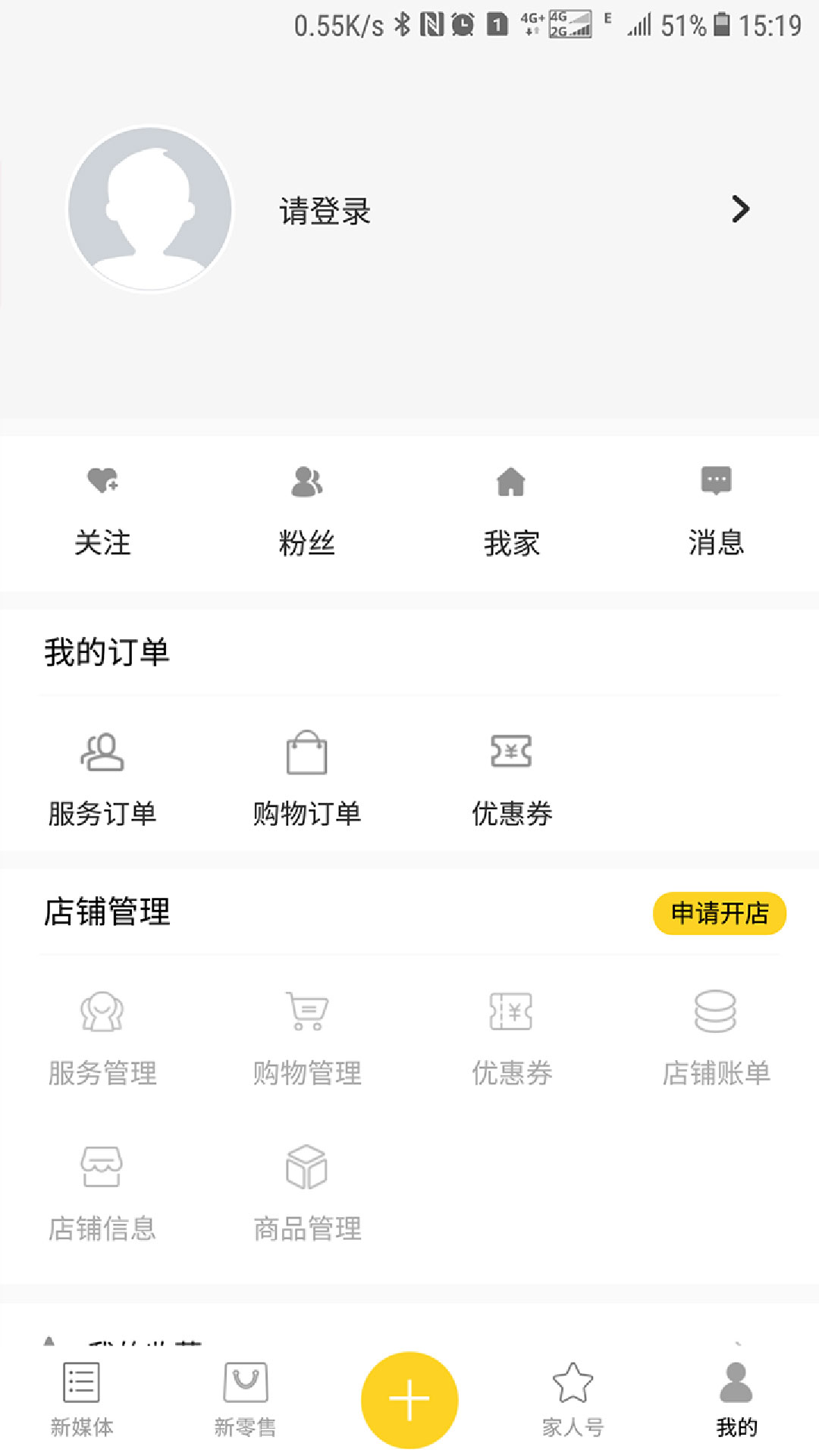Image resolution: width=819 pixels, height=1456 pixels.
Task: Switch to the 新零售 tab
Action: 245,1400
